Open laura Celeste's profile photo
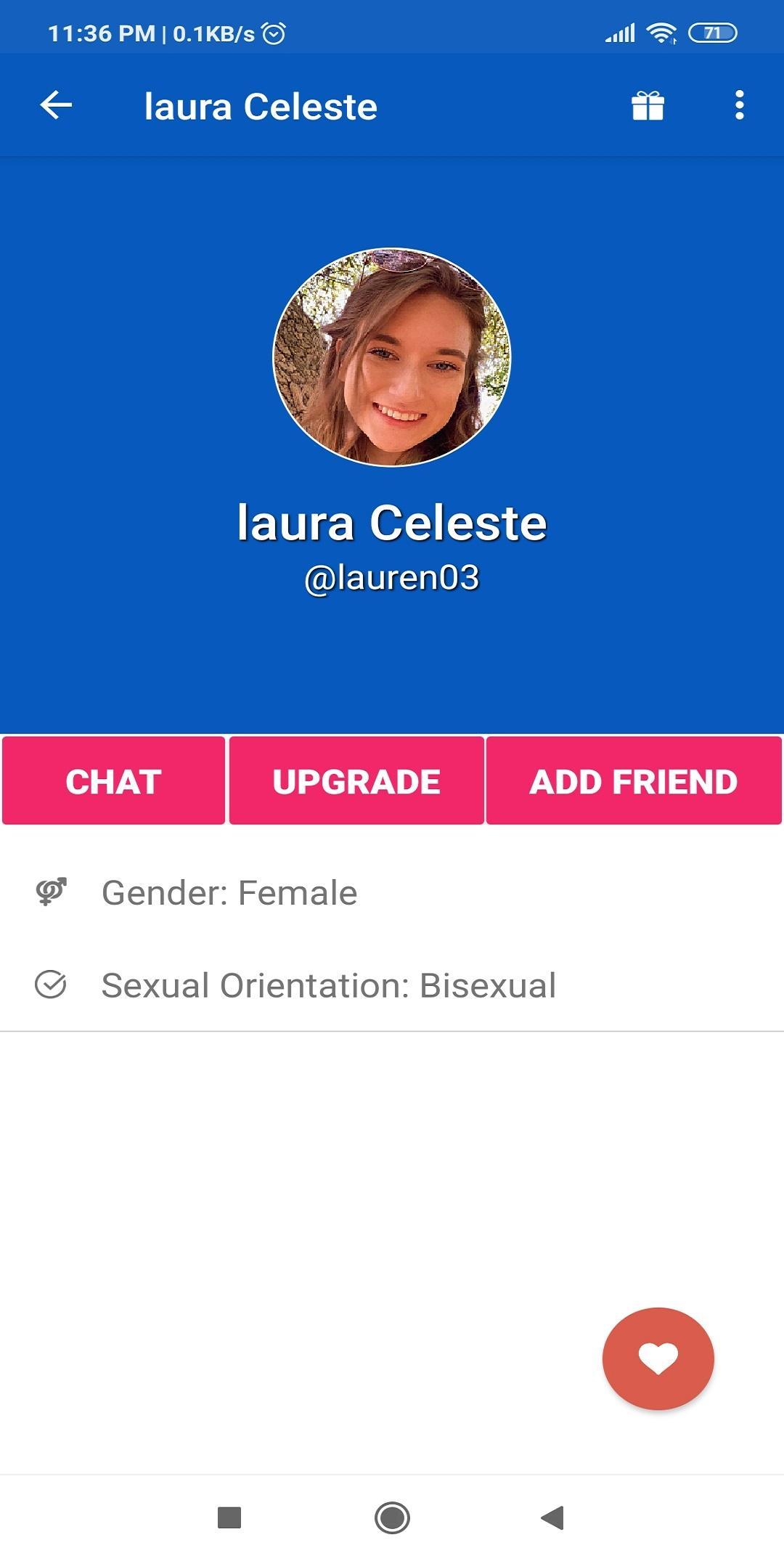 point(392,357)
